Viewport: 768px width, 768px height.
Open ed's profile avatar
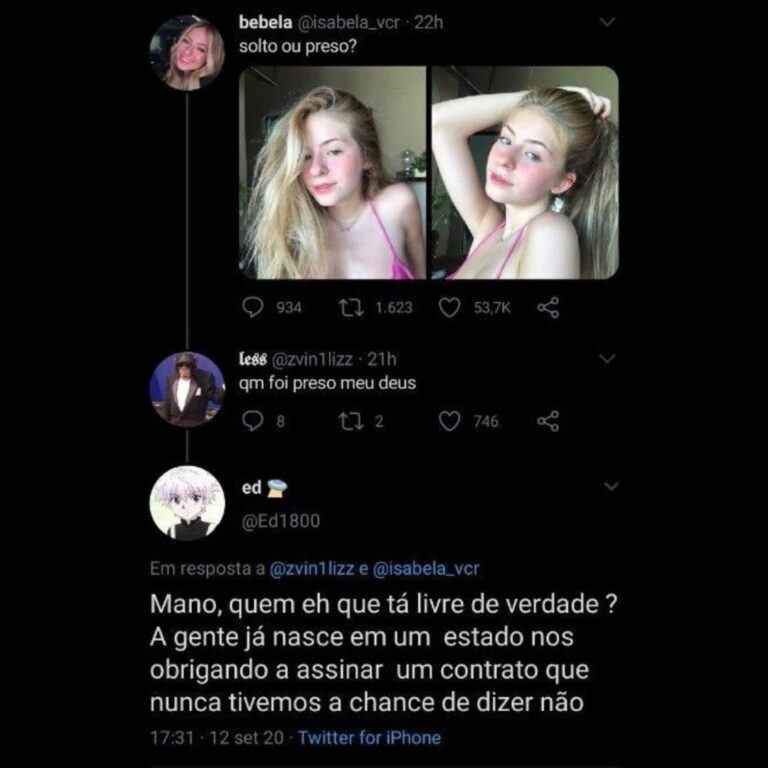click(x=187, y=503)
